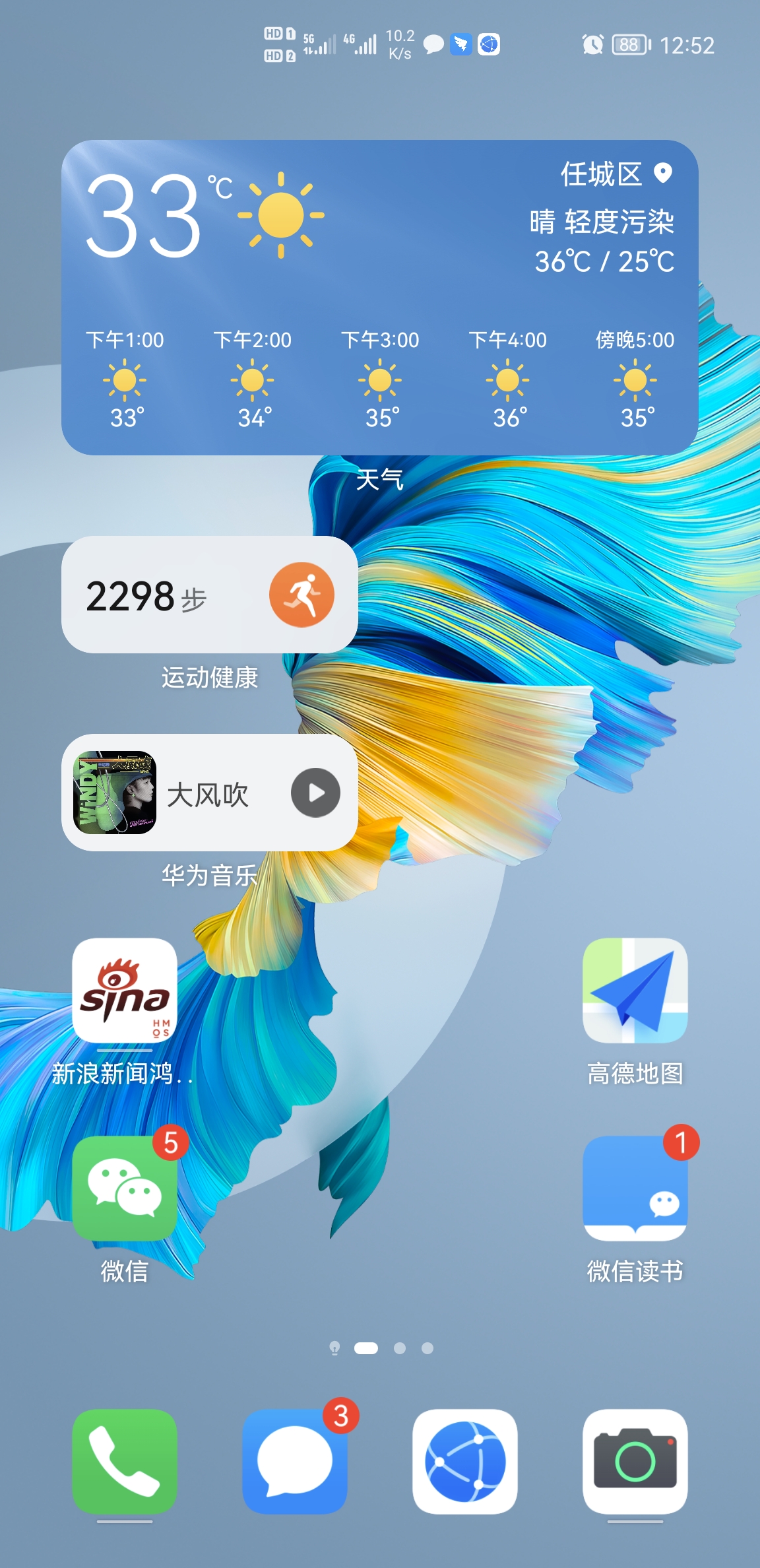The height and width of the screenshot is (1568, 760).
Task: Open the 大风吹 album cover in 华为音乐
Action: 115,793
